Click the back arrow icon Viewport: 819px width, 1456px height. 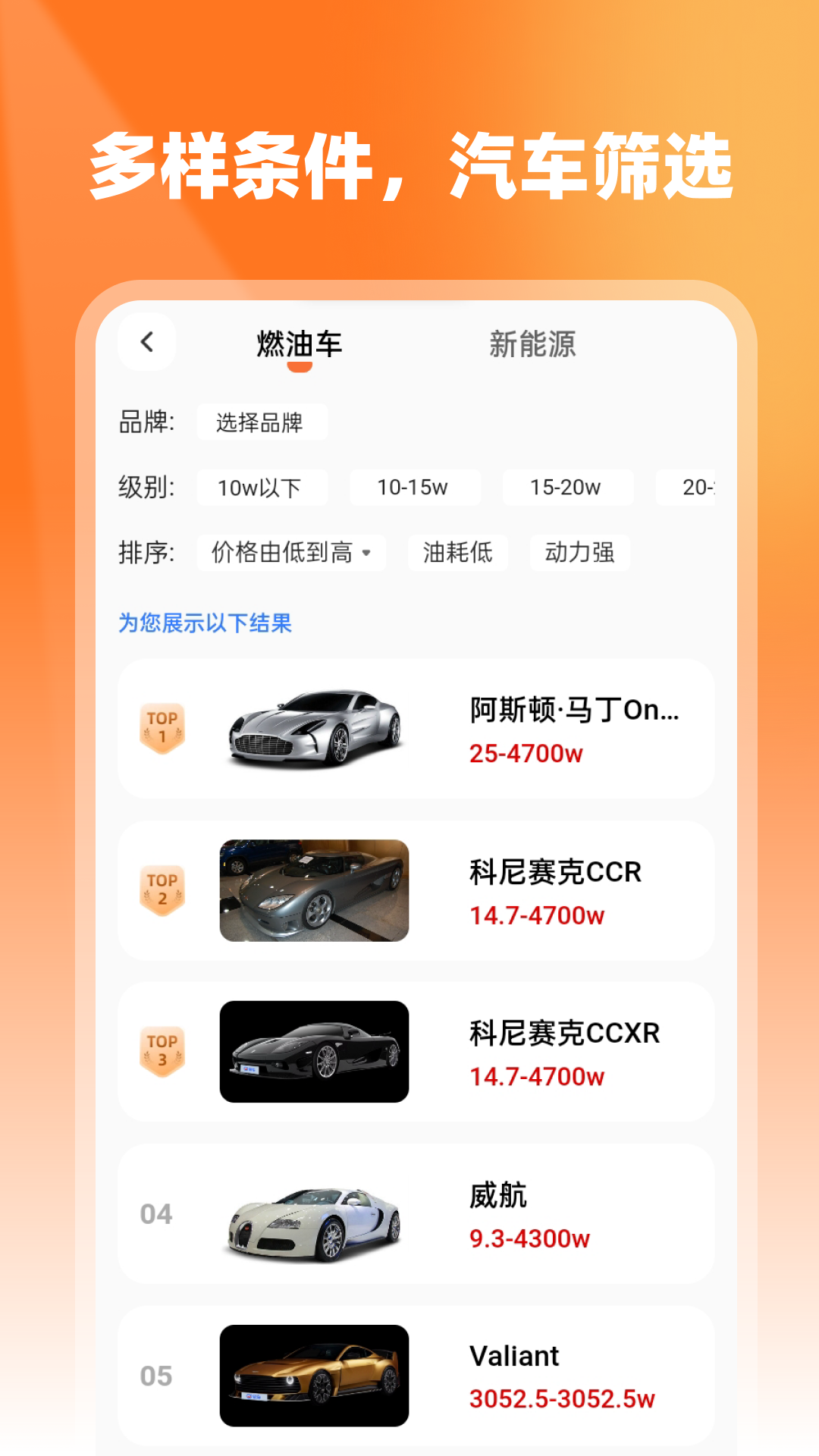point(147,343)
